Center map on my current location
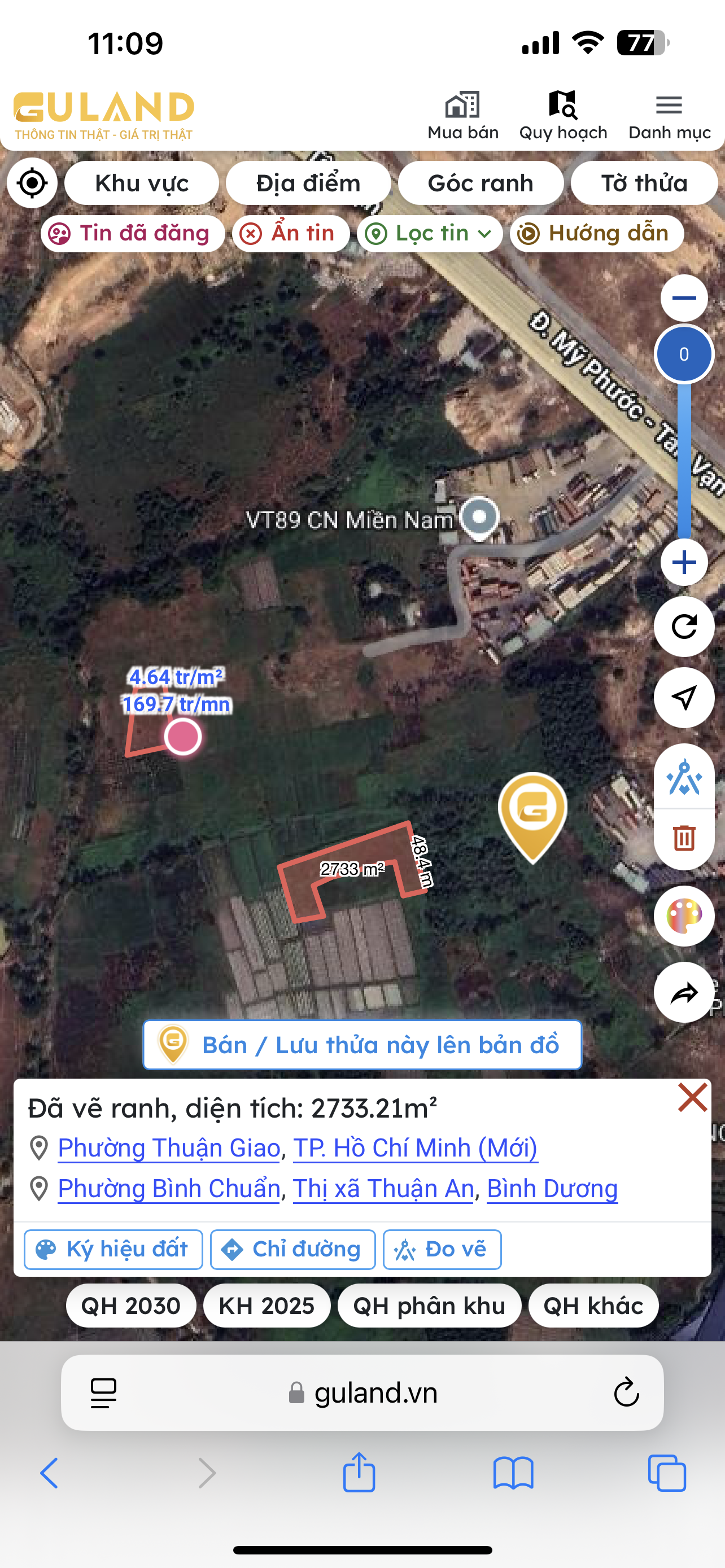This screenshot has width=725, height=1568. pyautogui.click(x=32, y=183)
